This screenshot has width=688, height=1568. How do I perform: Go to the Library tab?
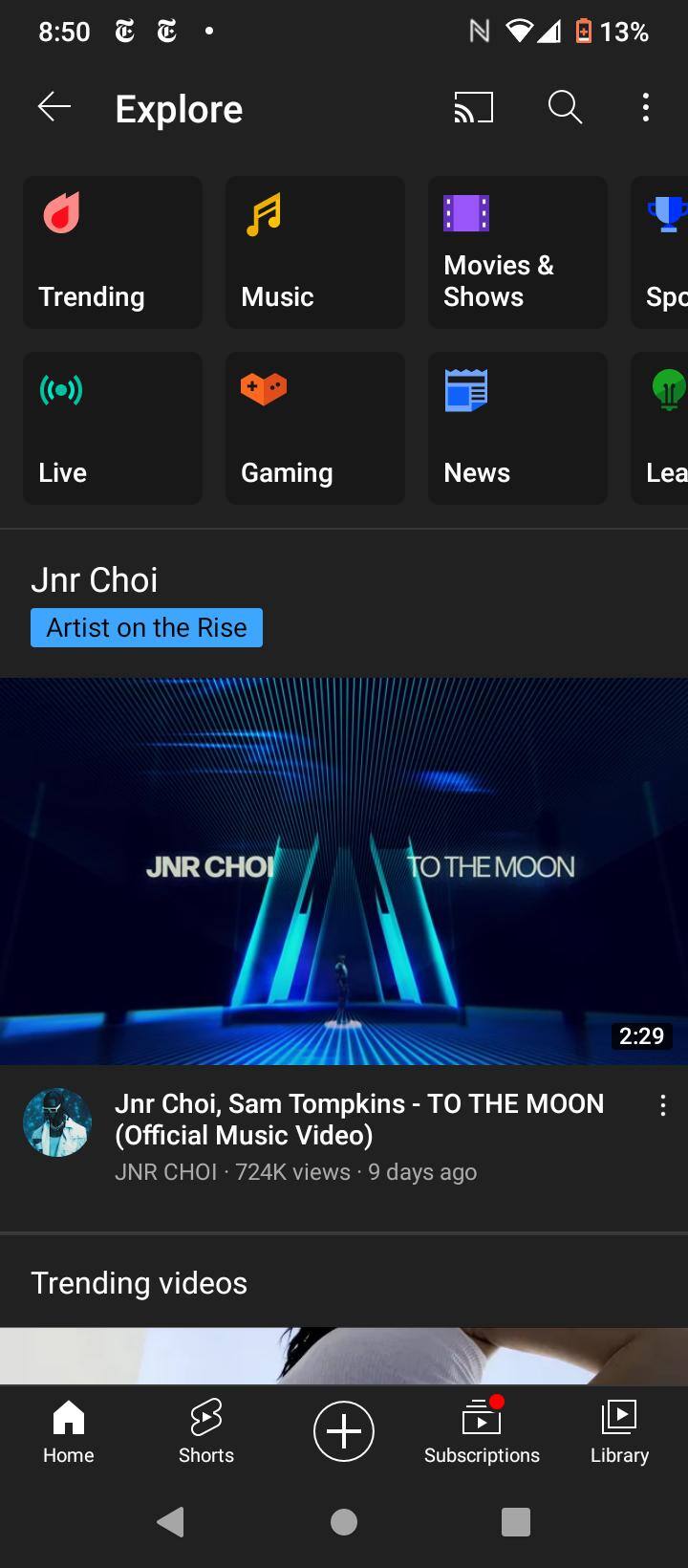tap(619, 1430)
